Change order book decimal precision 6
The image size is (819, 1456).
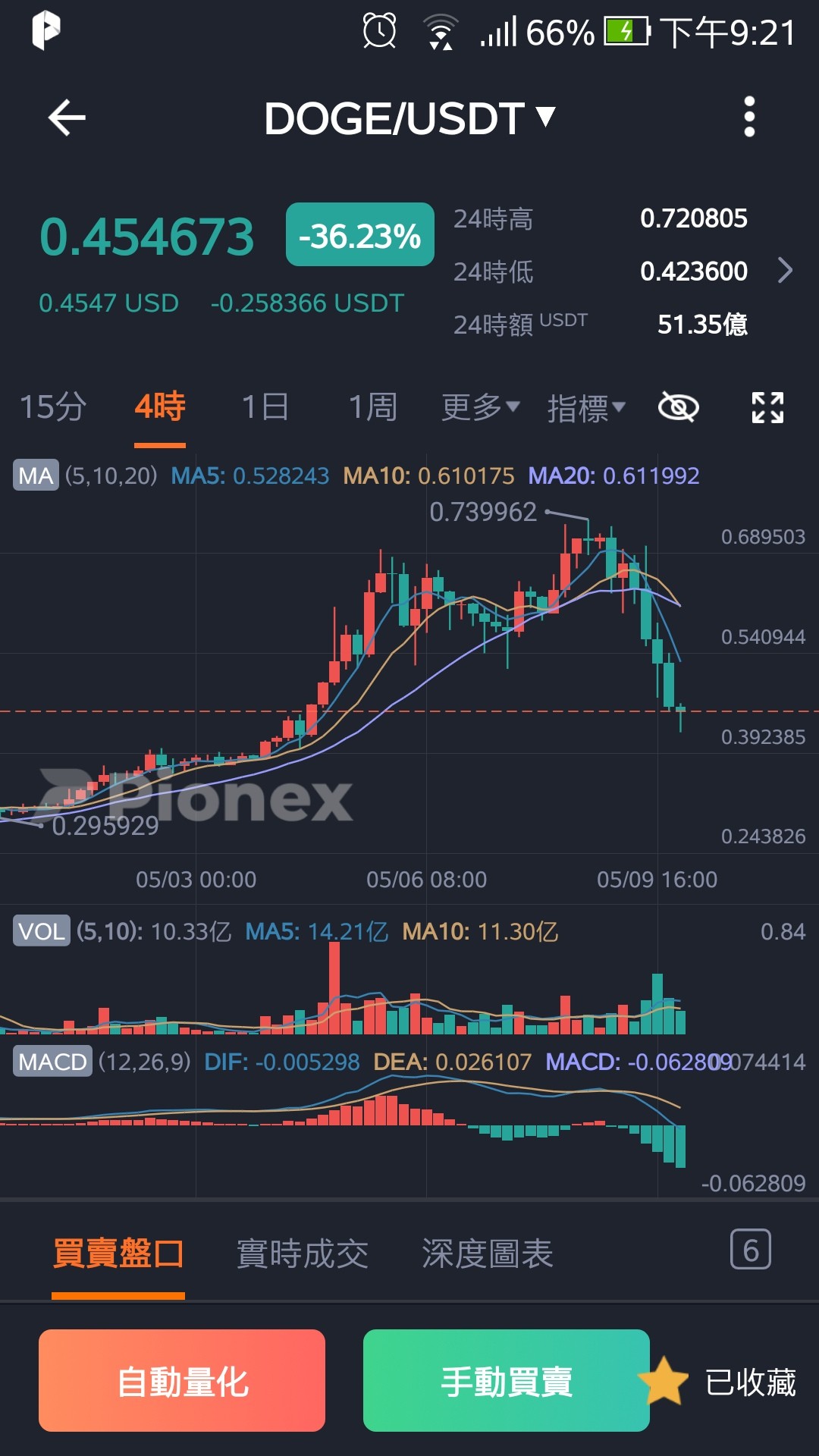751,1249
